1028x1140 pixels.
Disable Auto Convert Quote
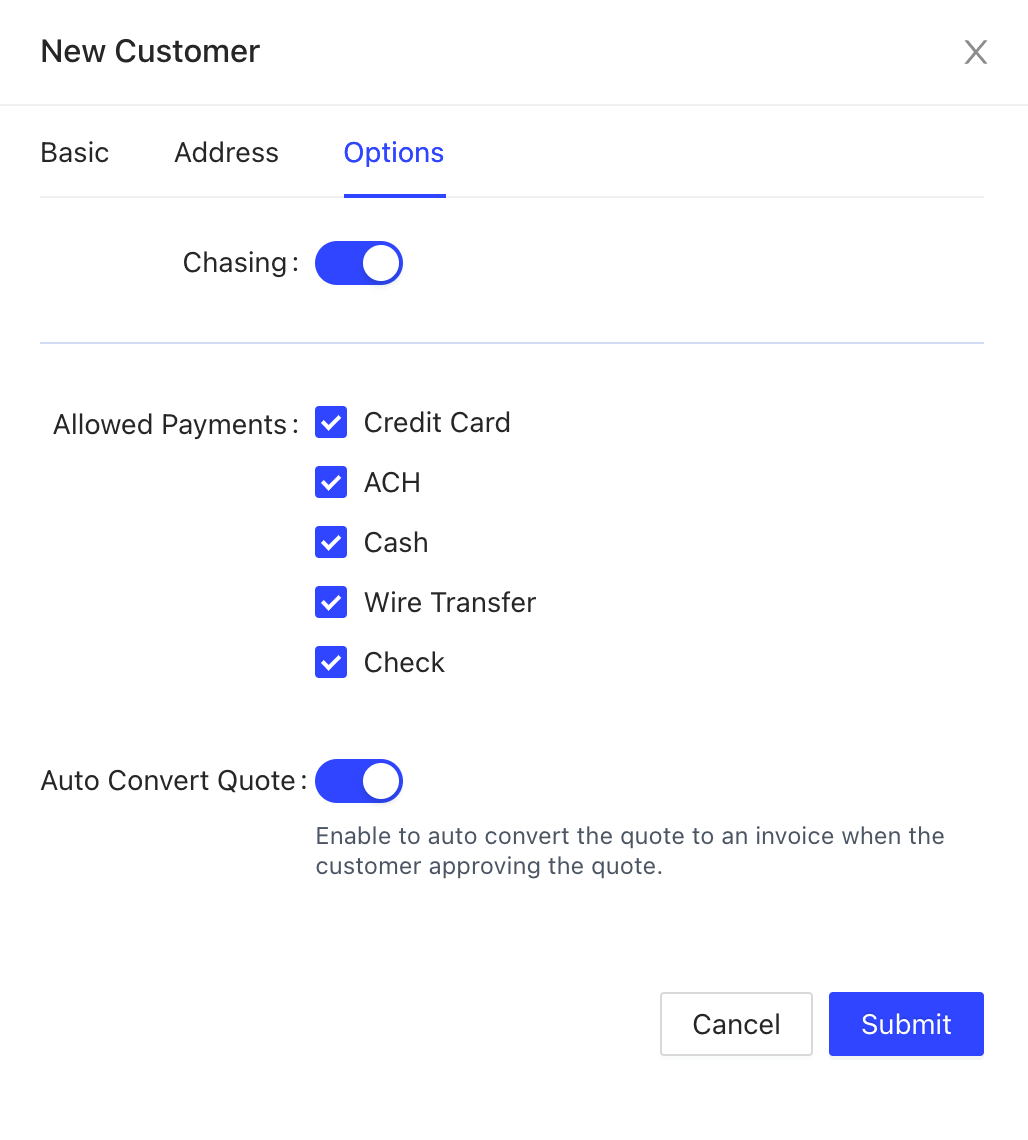(358, 781)
